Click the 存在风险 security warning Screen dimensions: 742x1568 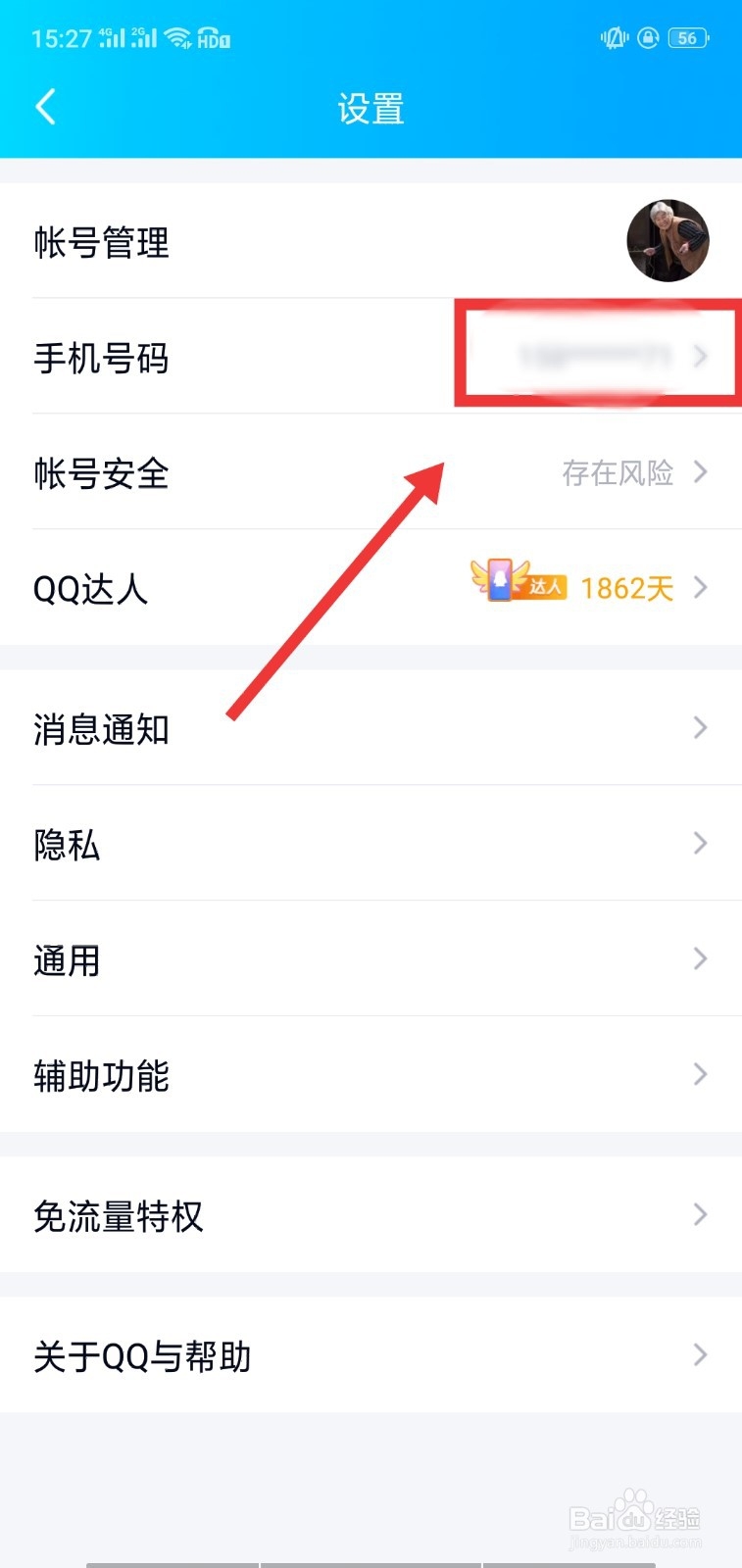tap(616, 473)
